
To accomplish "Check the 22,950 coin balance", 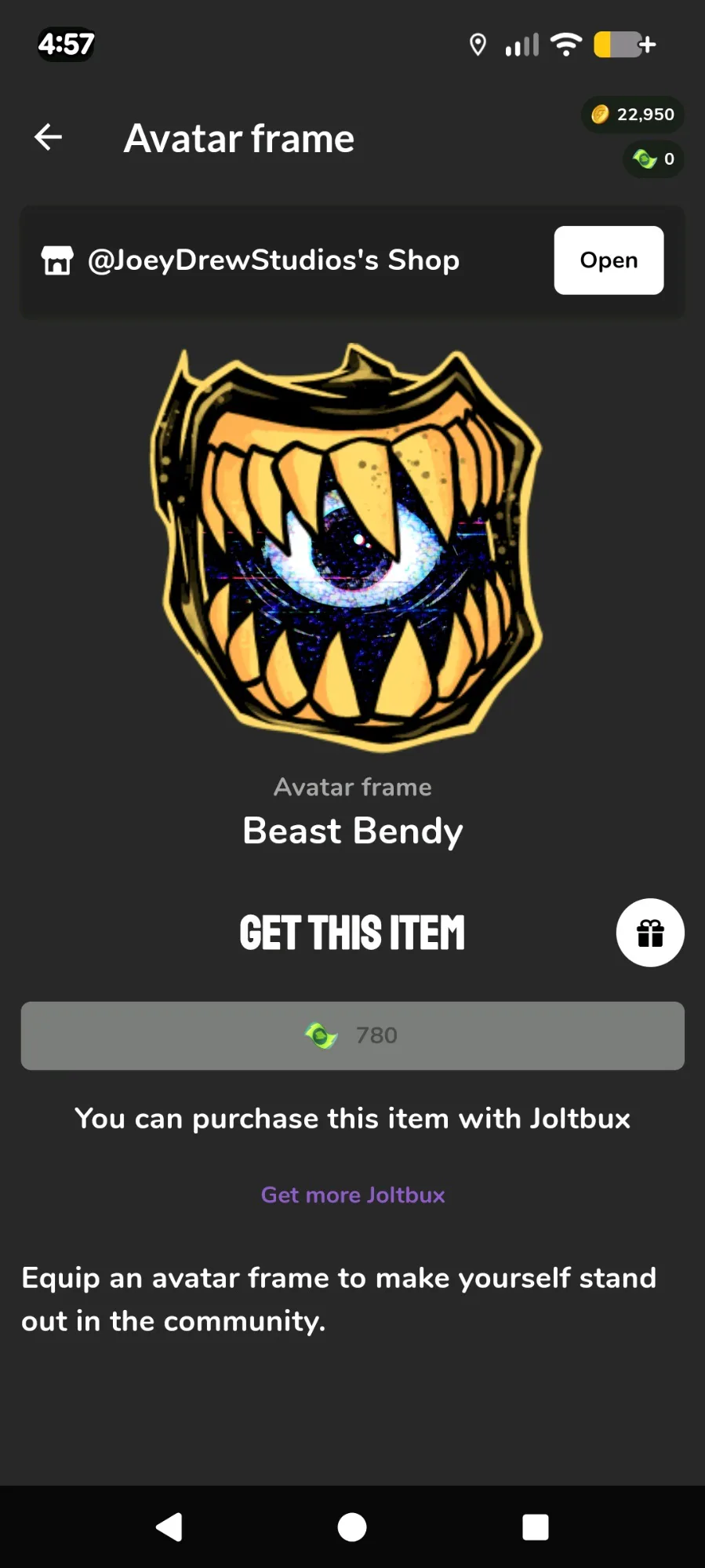I will point(632,115).
